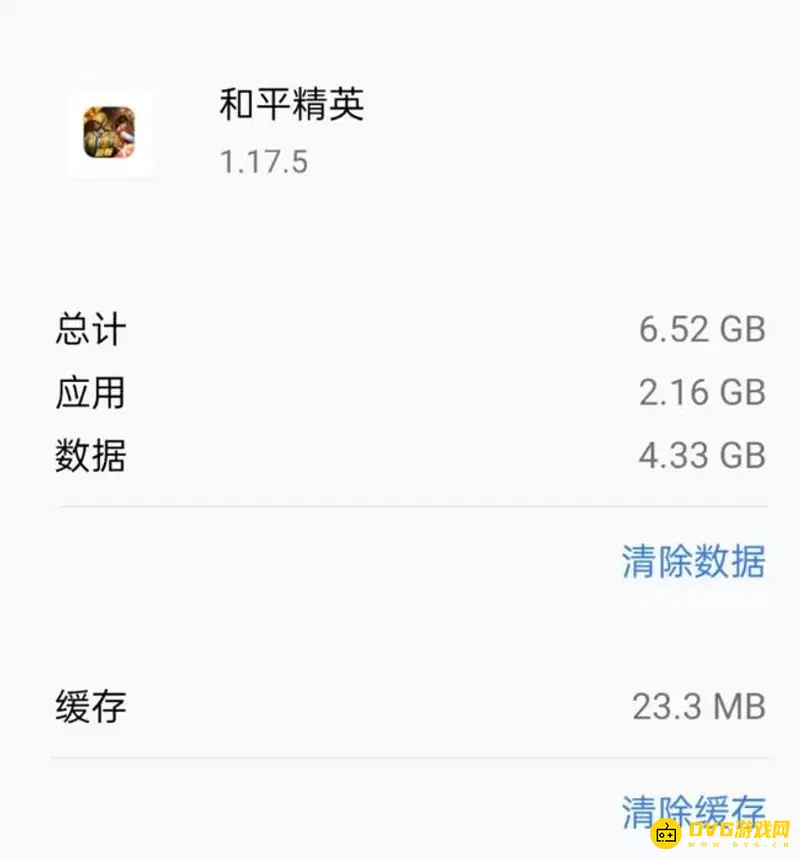The height and width of the screenshot is (859, 800).
Task: Tap the version number 1.17.5
Action: (x=263, y=161)
